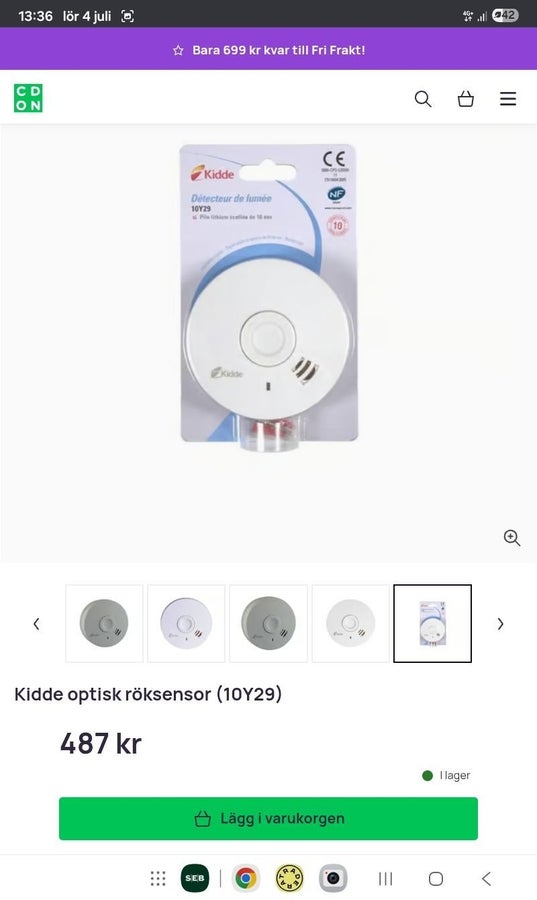Image resolution: width=537 pixels, height=900 pixels.
Task: Open the hamburger menu
Action: [508, 99]
